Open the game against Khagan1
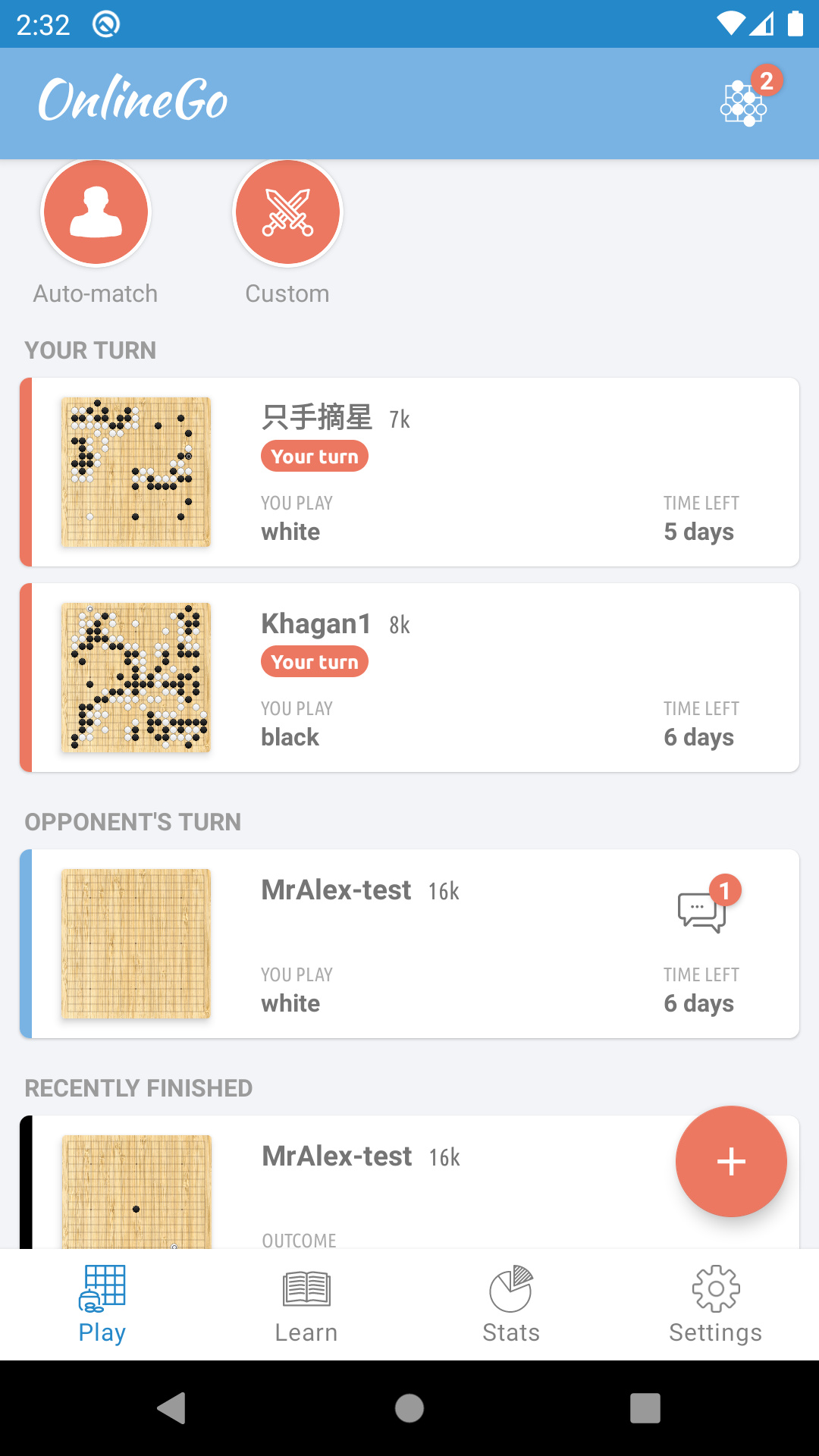The width and height of the screenshot is (819, 1456). (409, 677)
